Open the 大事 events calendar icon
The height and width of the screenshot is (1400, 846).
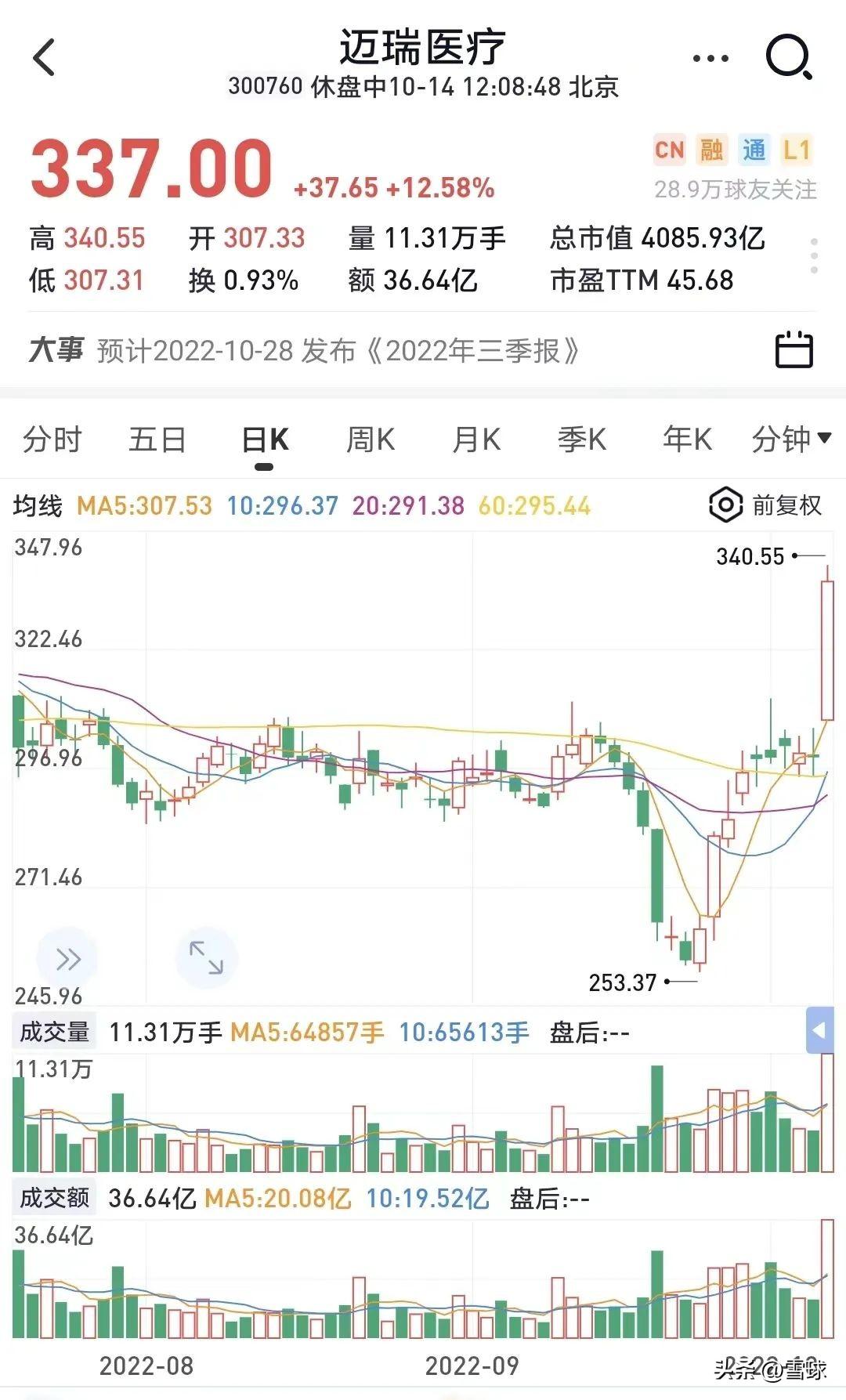794,349
